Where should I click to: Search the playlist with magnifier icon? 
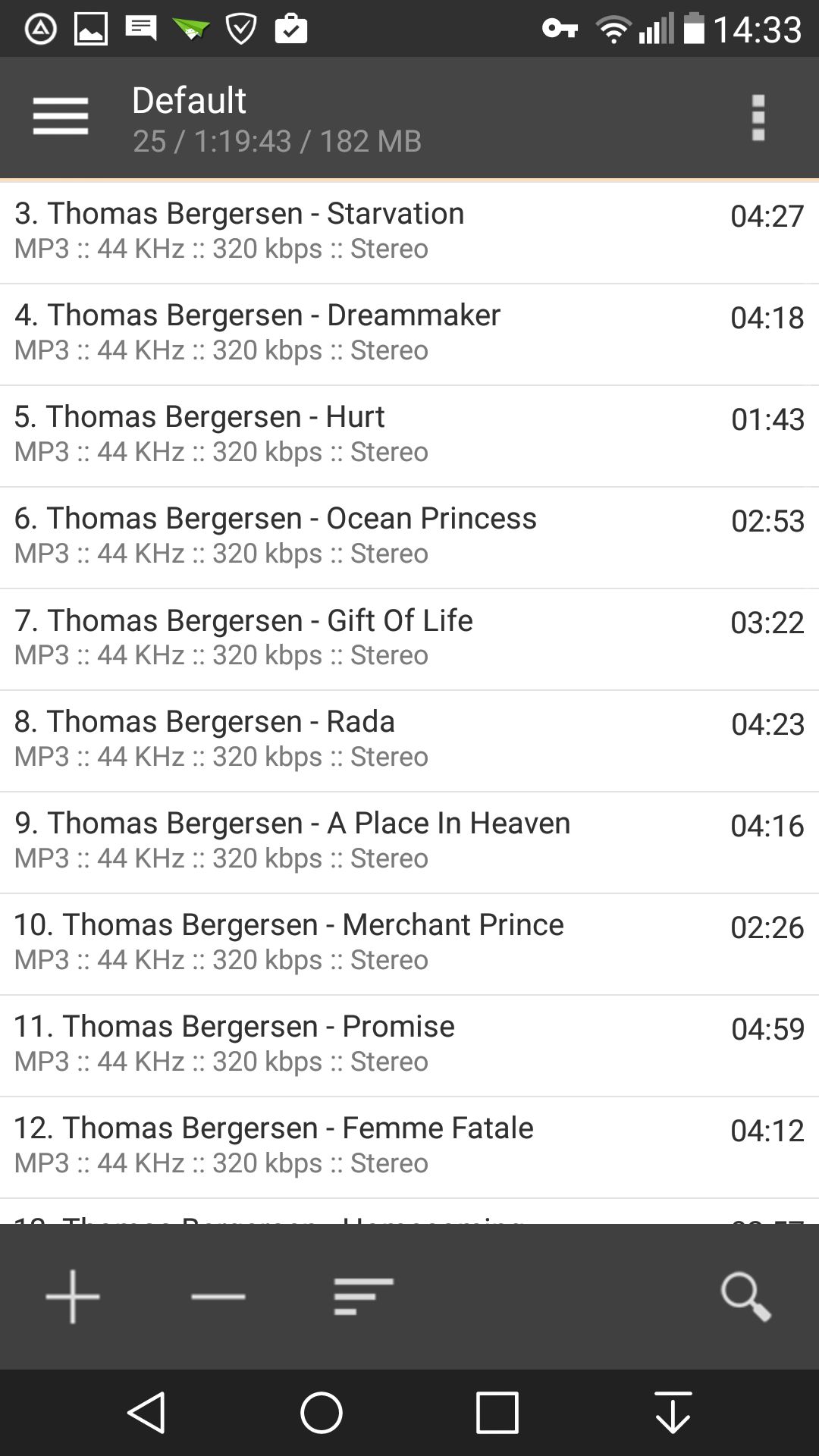(x=746, y=1297)
